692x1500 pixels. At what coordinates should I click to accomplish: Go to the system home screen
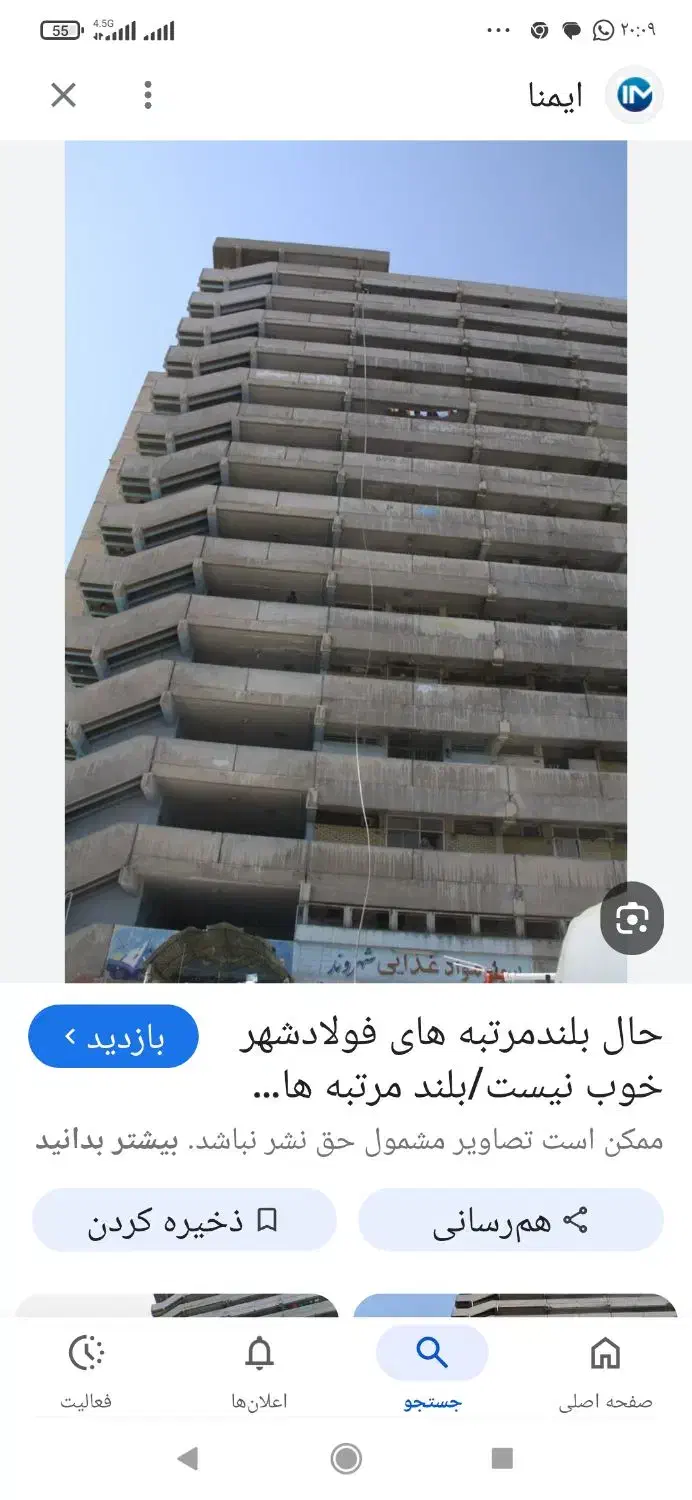point(346,1459)
